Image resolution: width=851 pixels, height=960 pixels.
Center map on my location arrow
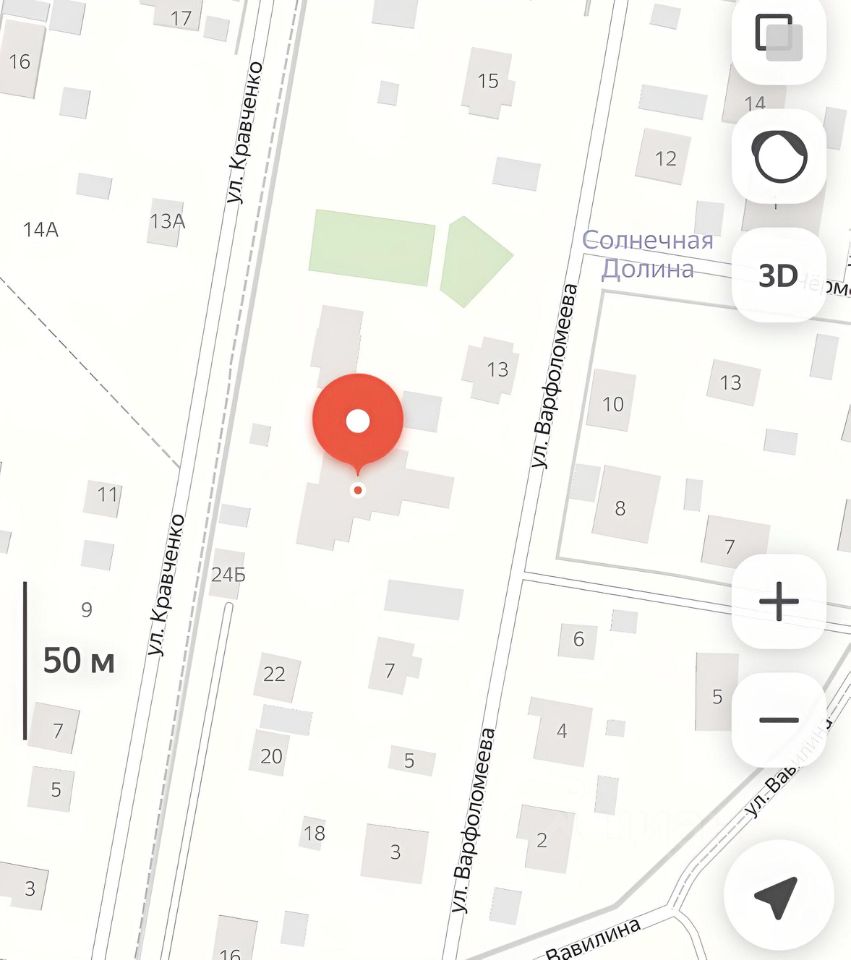(777, 899)
